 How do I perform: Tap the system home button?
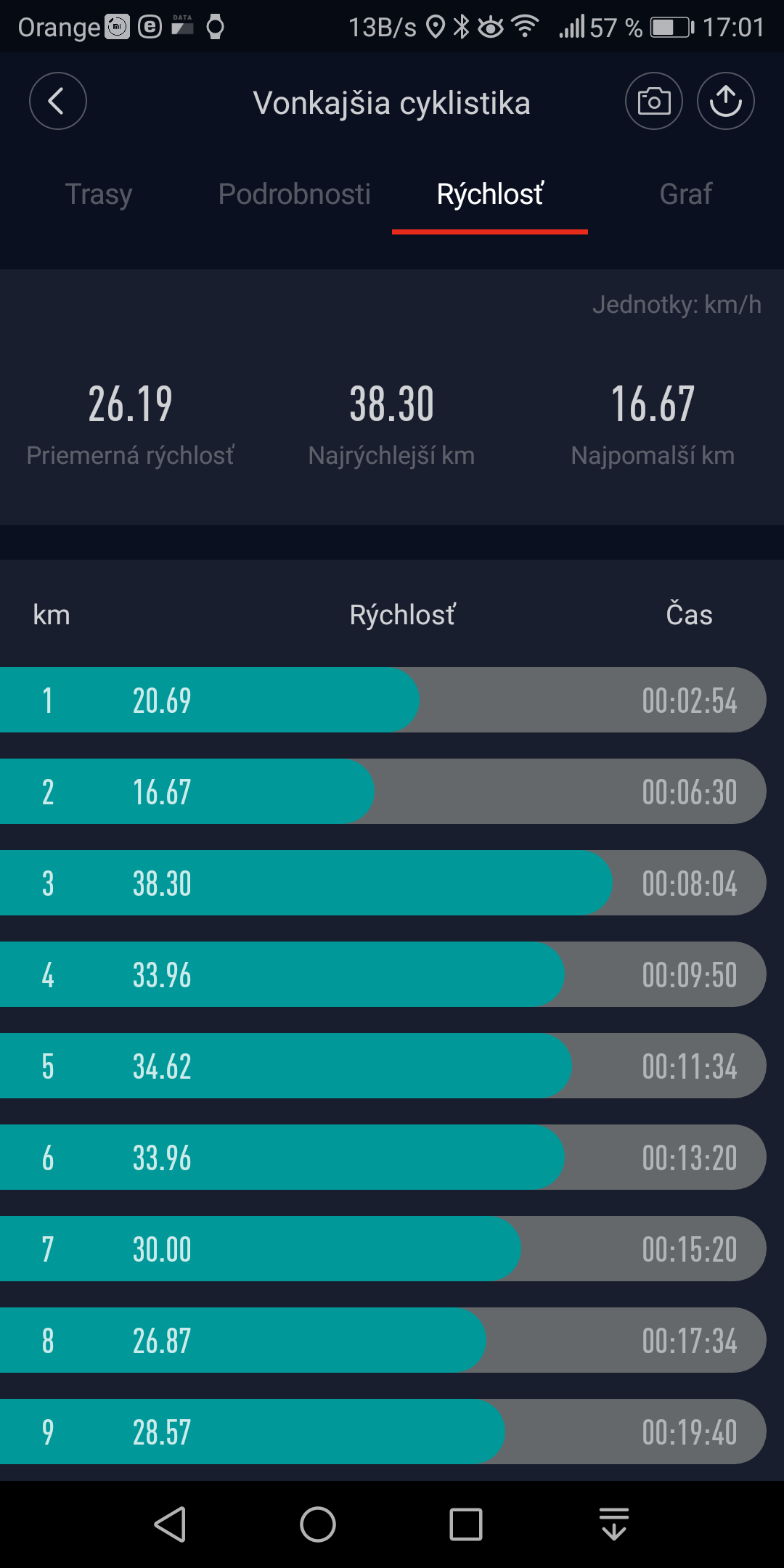(x=318, y=1524)
